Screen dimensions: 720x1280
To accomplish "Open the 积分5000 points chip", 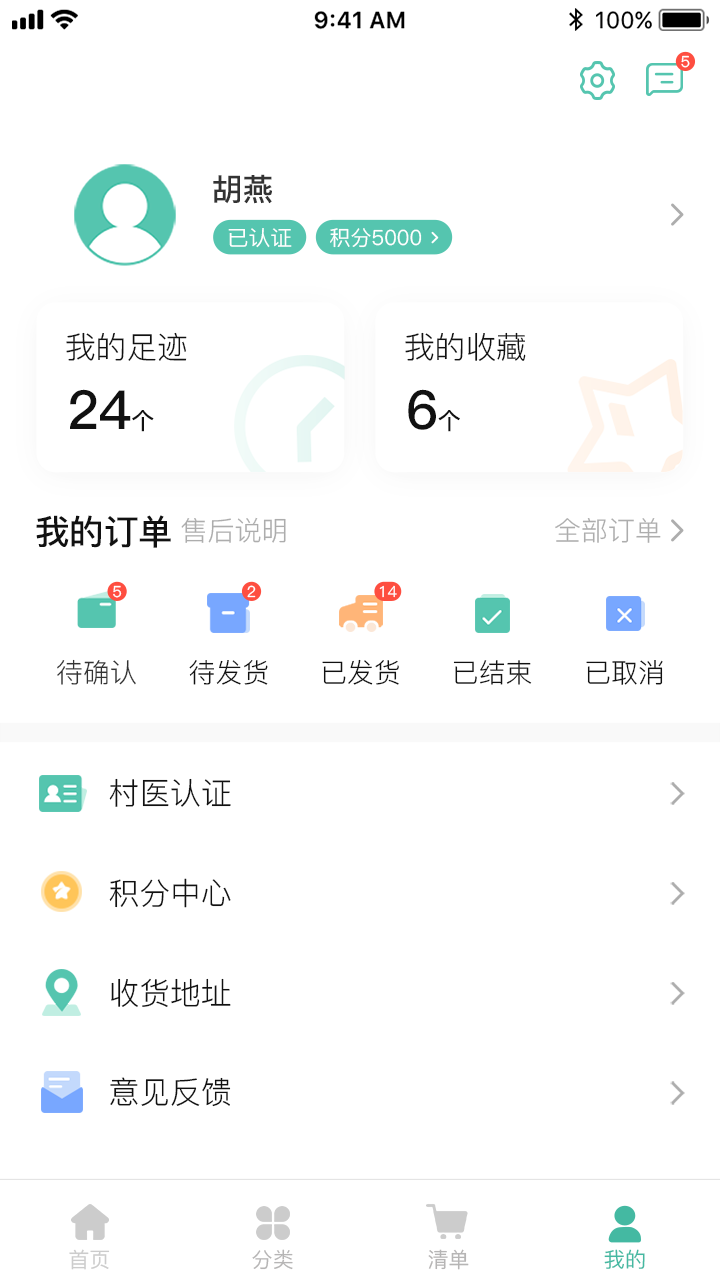I will 384,237.
